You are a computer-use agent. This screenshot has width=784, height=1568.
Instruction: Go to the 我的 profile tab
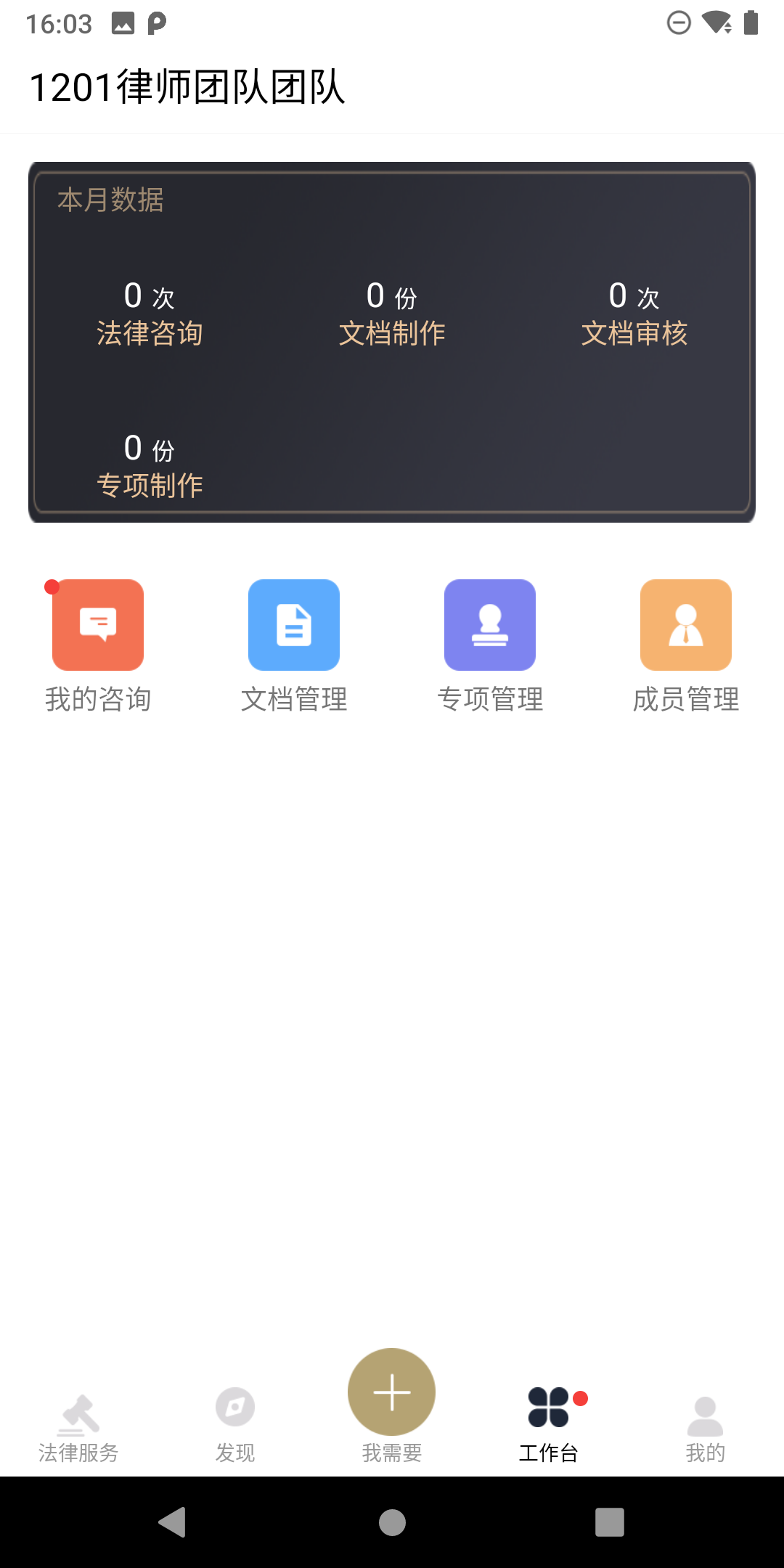706,1426
